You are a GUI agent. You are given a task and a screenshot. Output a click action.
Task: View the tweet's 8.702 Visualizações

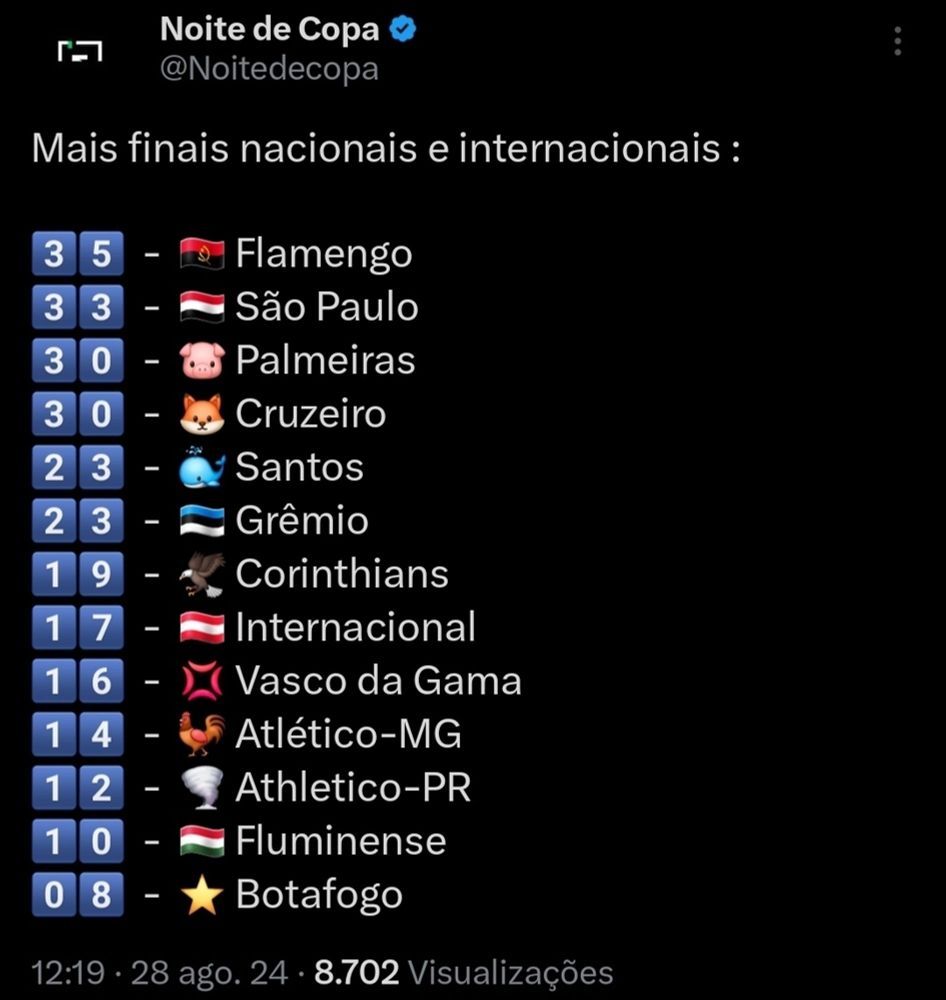pos(463,971)
